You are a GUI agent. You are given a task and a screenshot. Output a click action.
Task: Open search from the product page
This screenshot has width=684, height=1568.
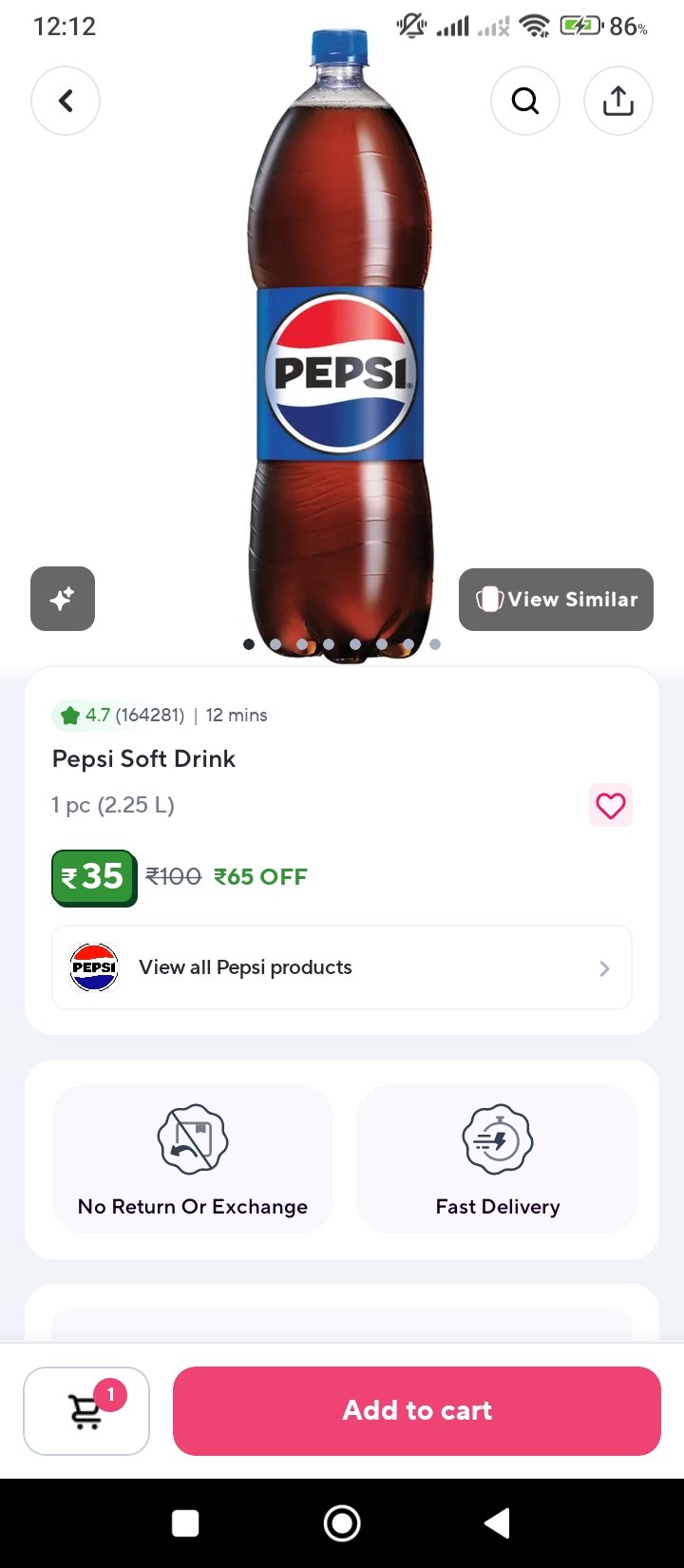coord(525,101)
